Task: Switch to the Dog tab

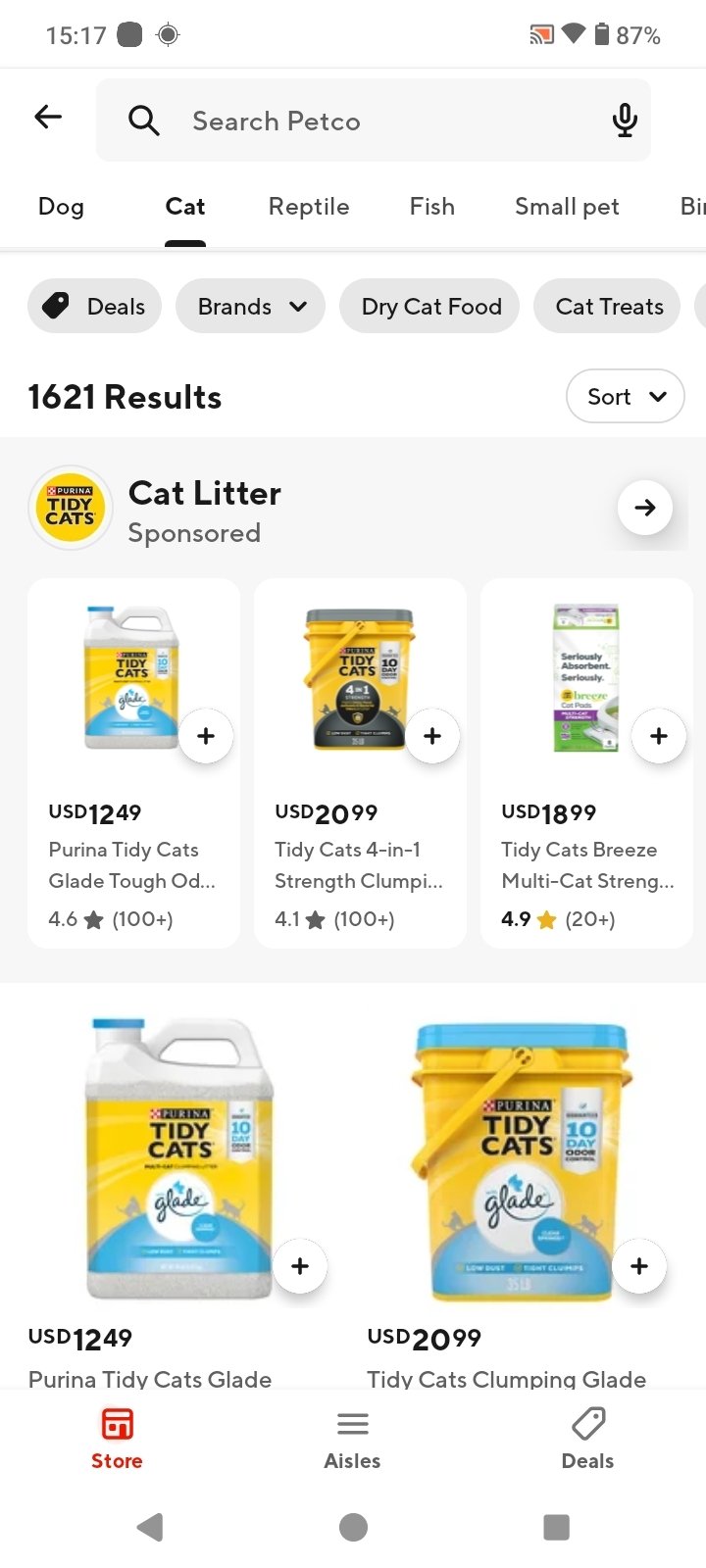Action: (61, 207)
